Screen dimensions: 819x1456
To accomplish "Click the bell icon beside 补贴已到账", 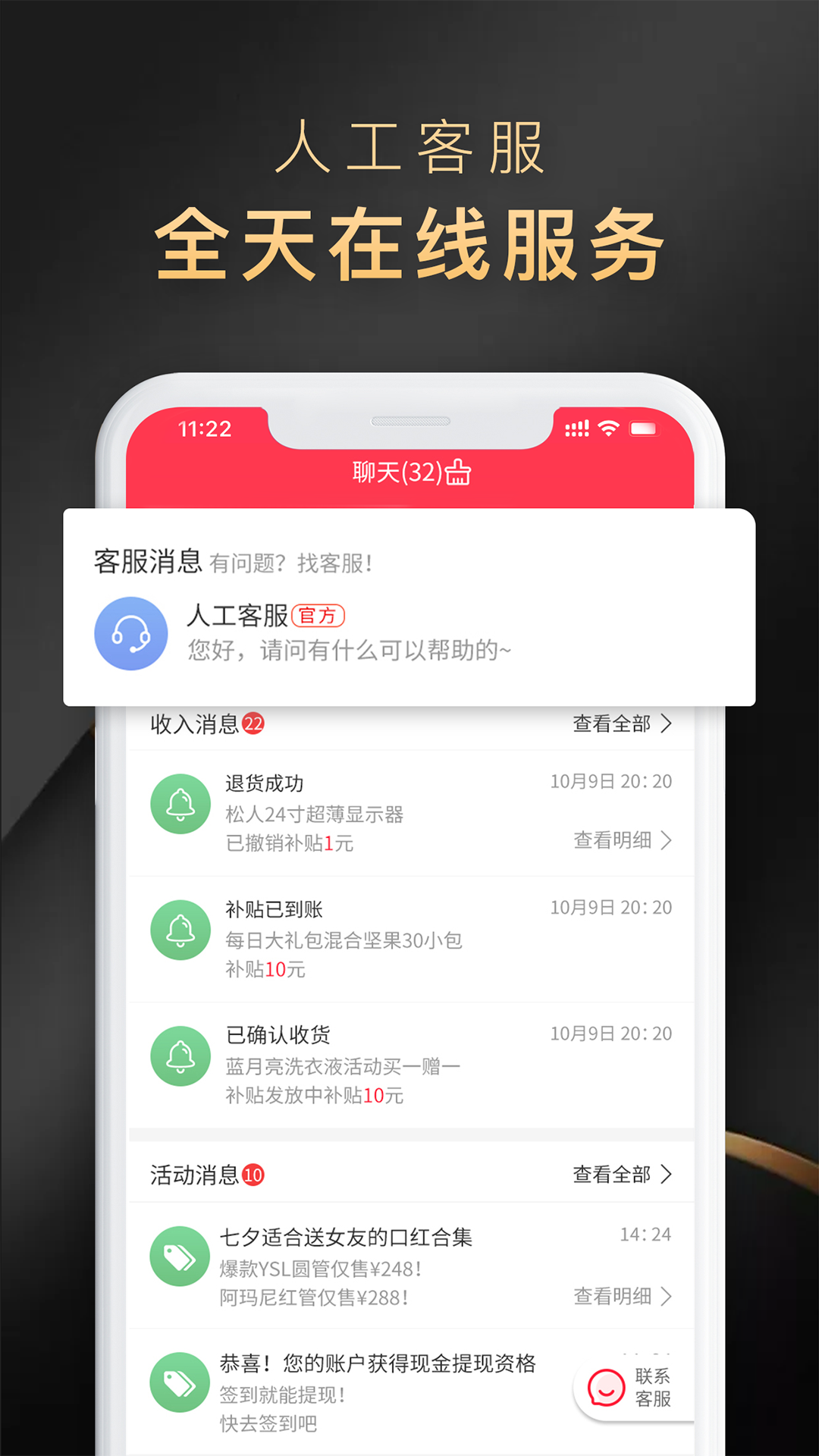I will (x=180, y=931).
